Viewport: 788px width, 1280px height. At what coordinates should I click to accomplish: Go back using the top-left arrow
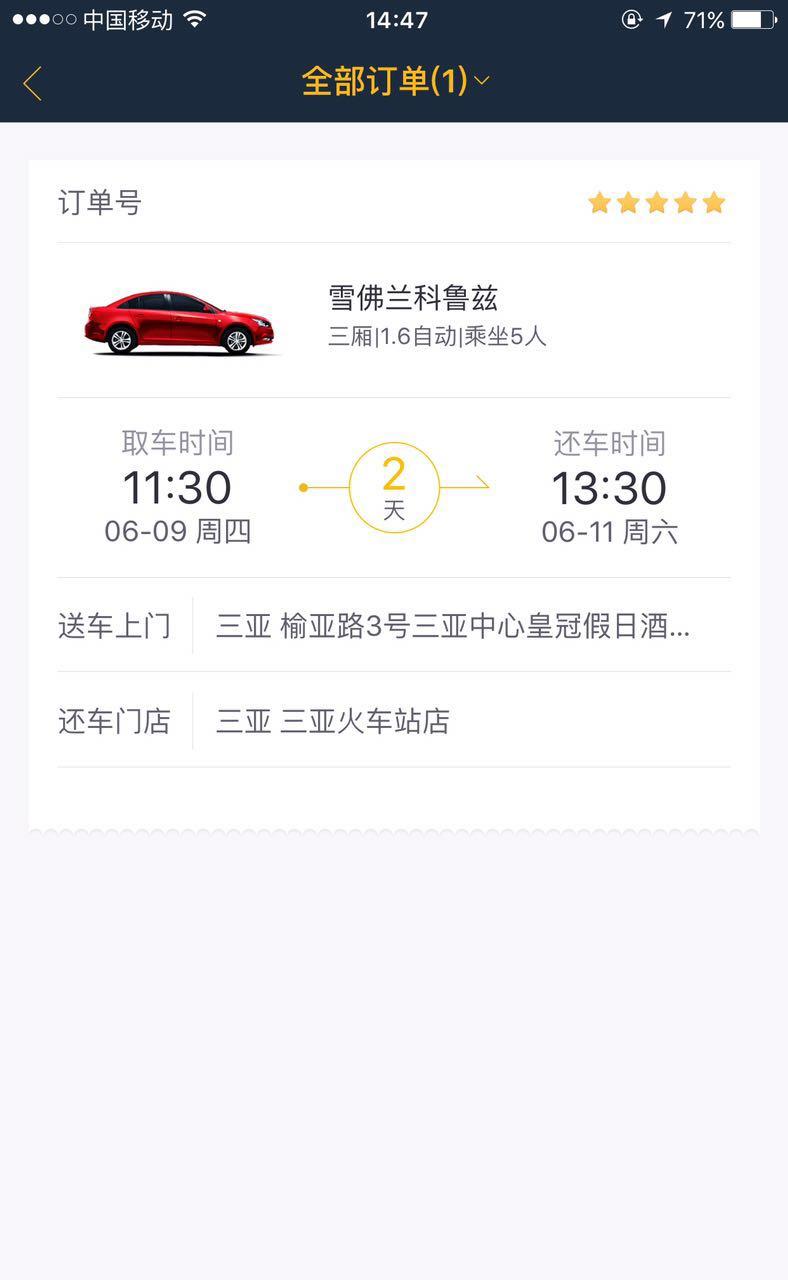pyautogui.click(x=33, y=83)
